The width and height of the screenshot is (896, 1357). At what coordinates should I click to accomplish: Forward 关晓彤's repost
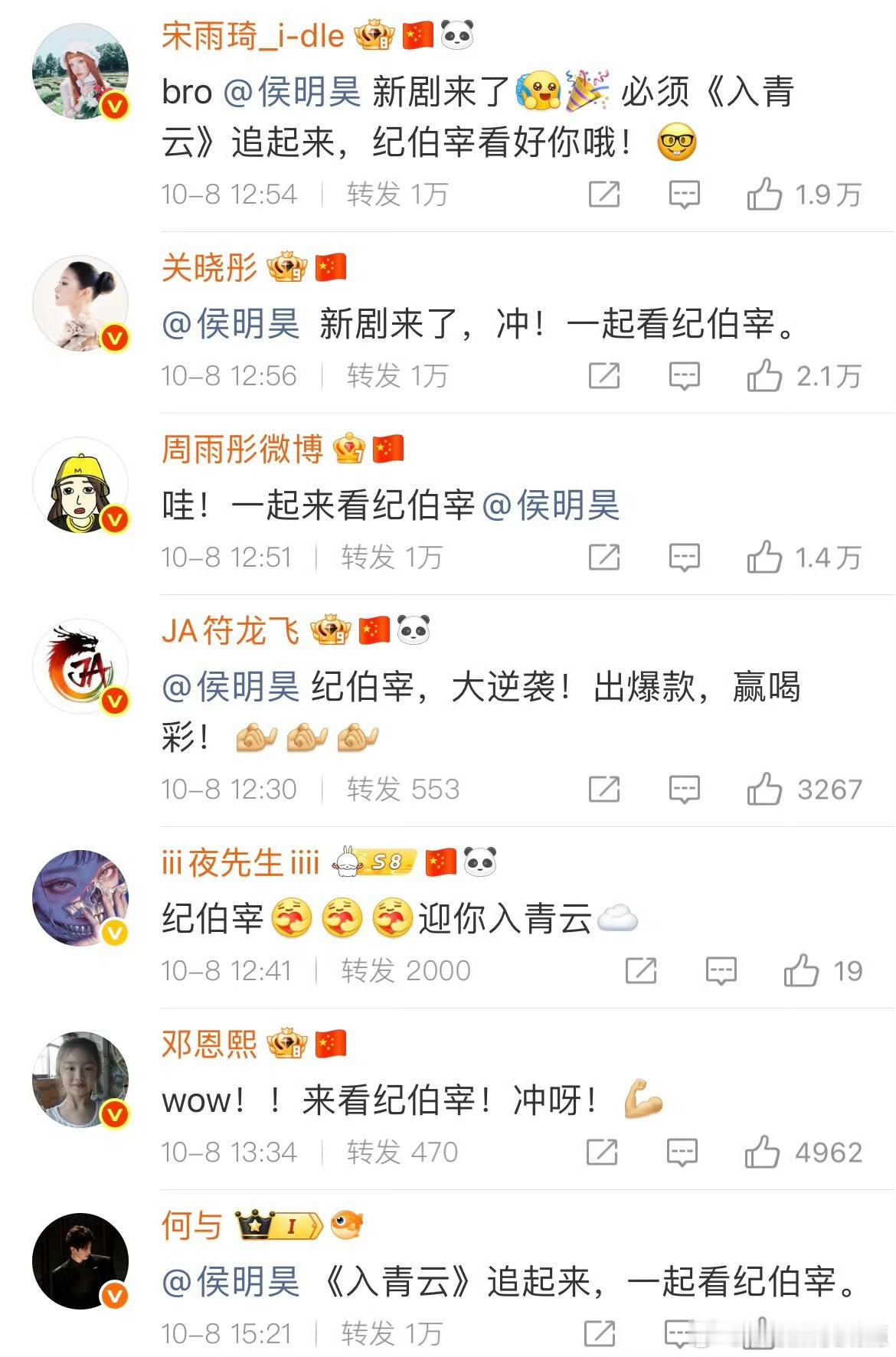point(603,376)
